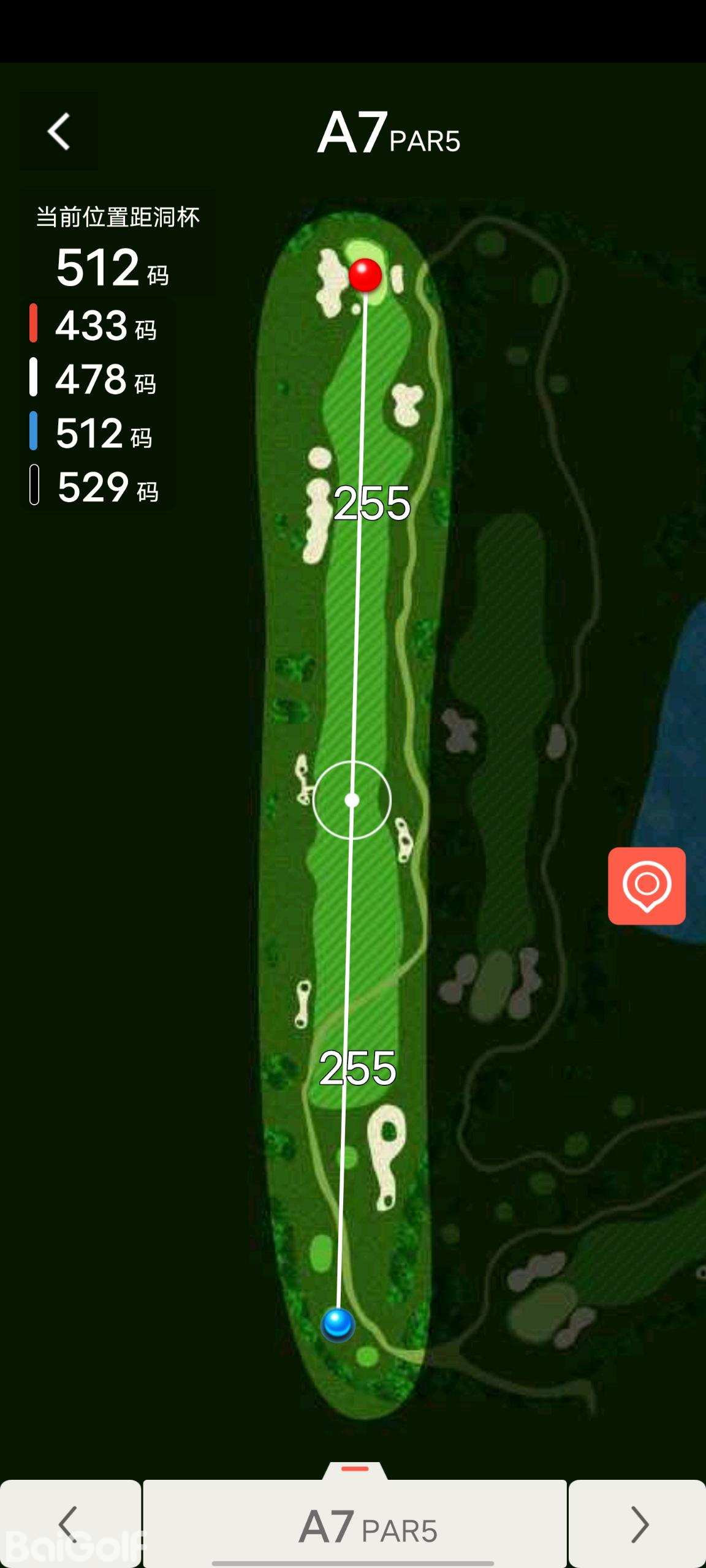
Task: Open the A7 PAR5 hole selector
Action: point(355,1524)
